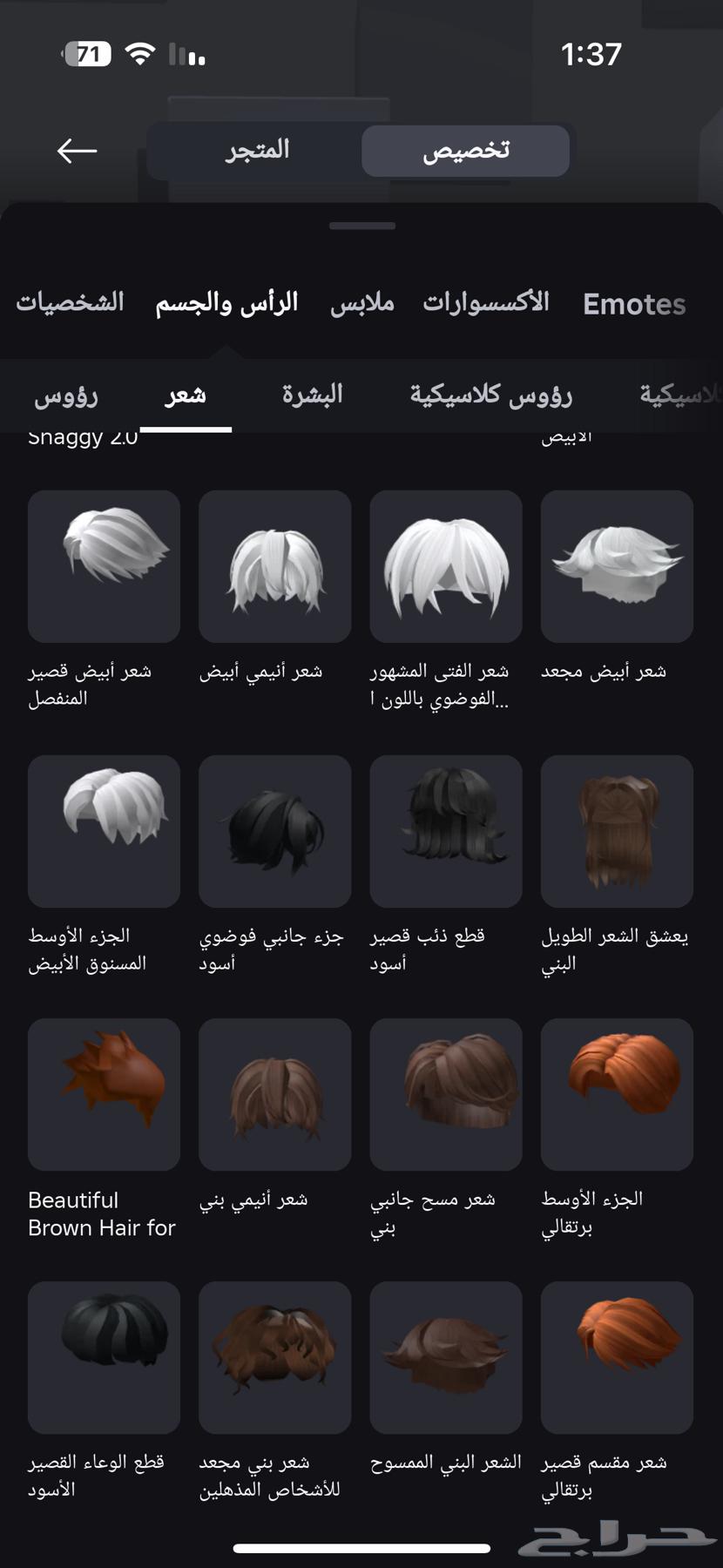
Task: Open the ملابس category tab
Action: click(362, 303)
